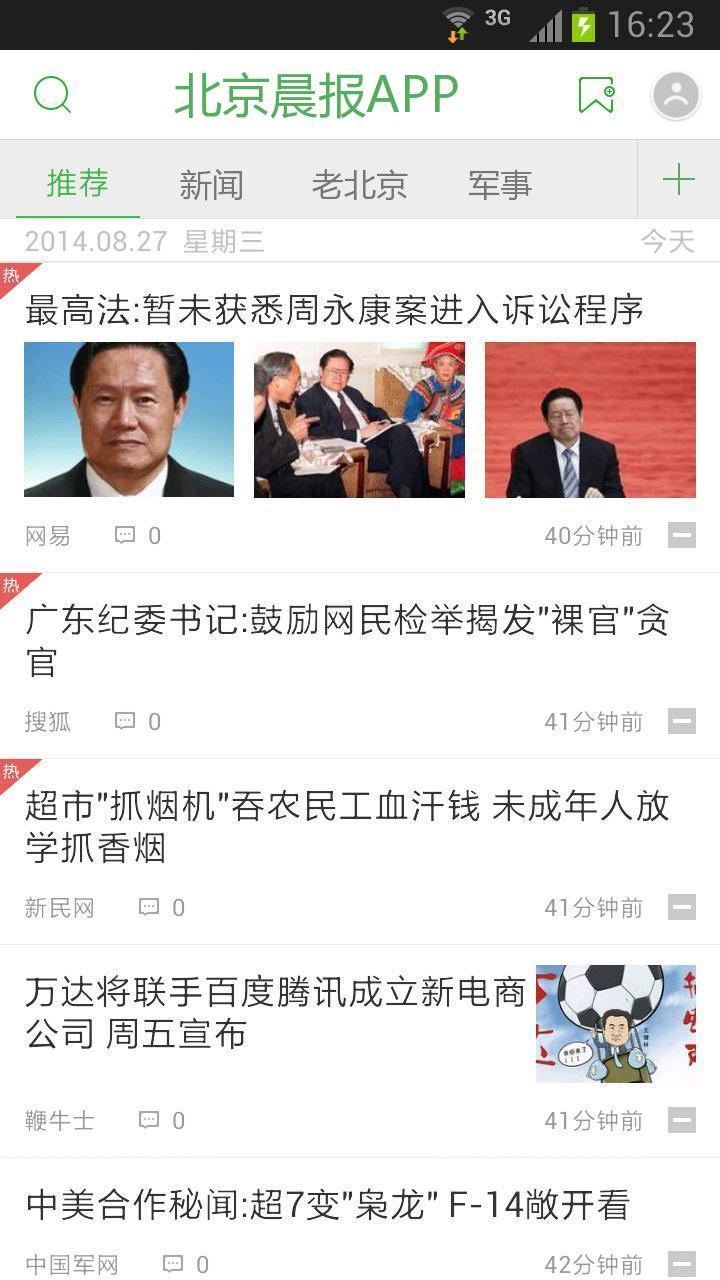
Task: Tap the comment icon on the 新民网 article
Action: click(x=149, y=908)
